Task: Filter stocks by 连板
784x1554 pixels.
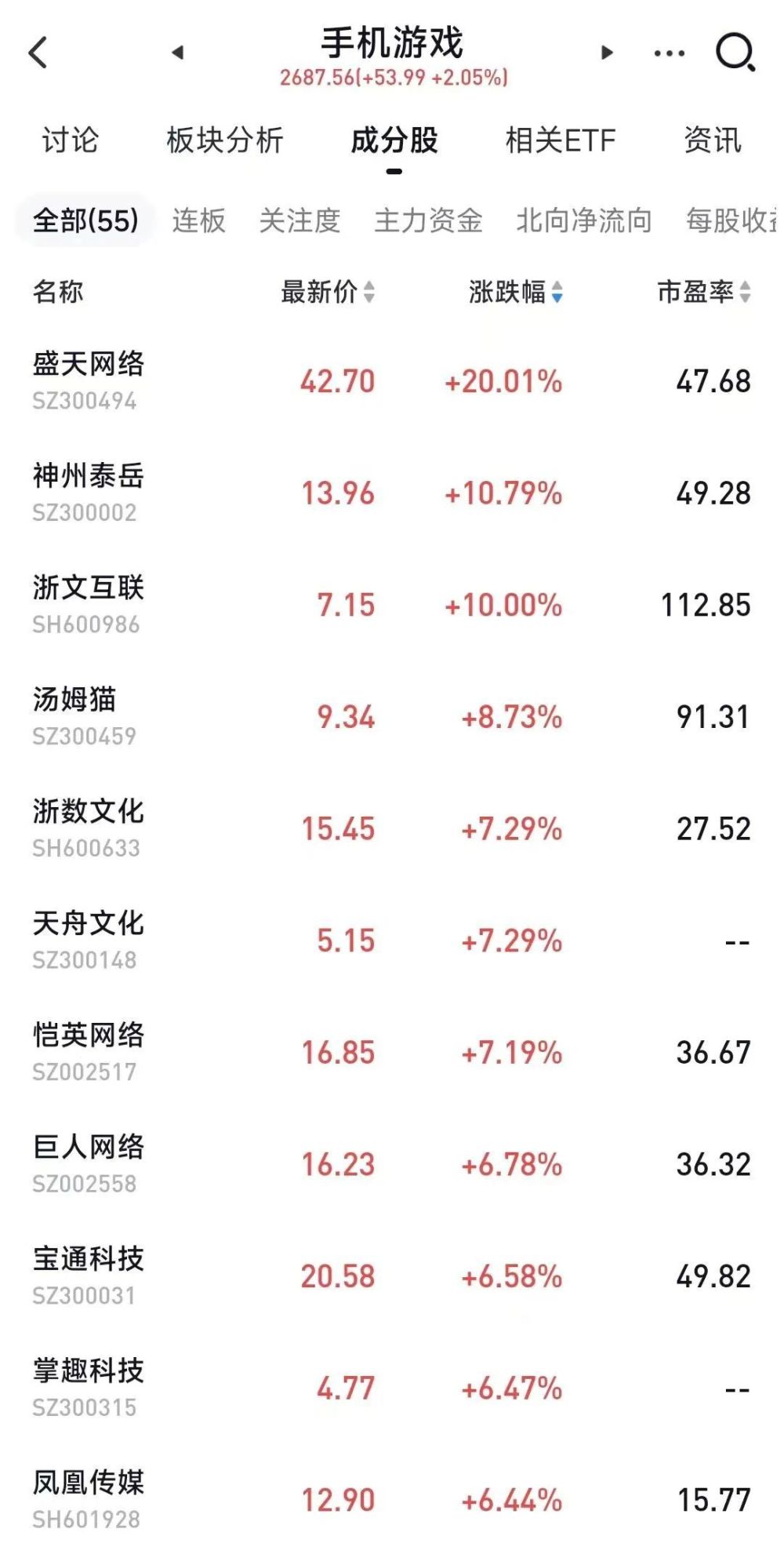Action: tap(199, 220)
